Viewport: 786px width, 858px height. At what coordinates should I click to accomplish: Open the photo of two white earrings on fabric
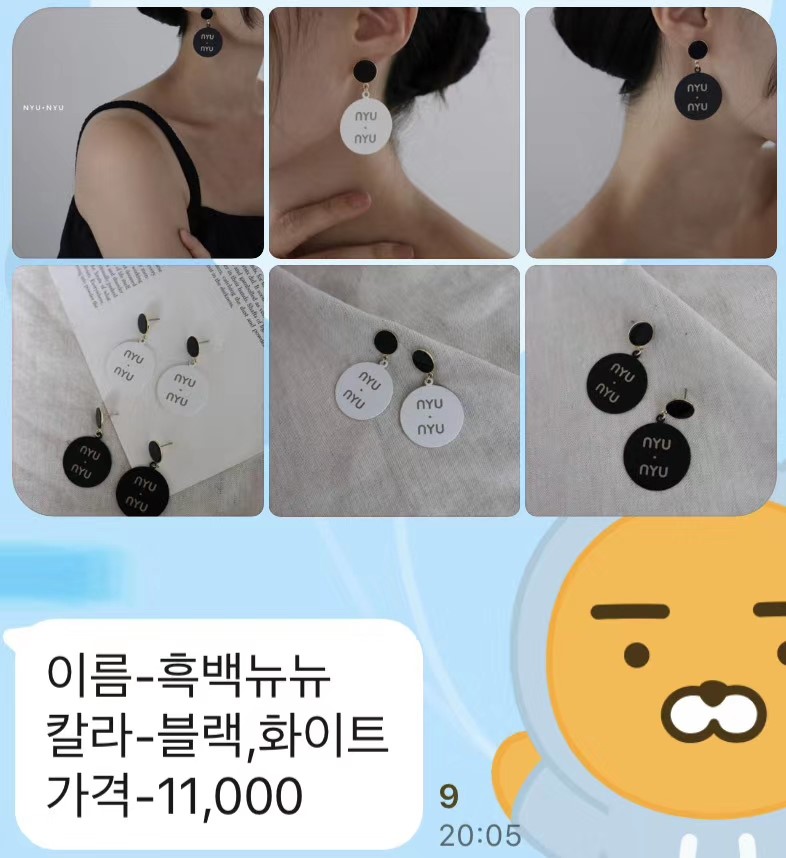coord(394,390)
